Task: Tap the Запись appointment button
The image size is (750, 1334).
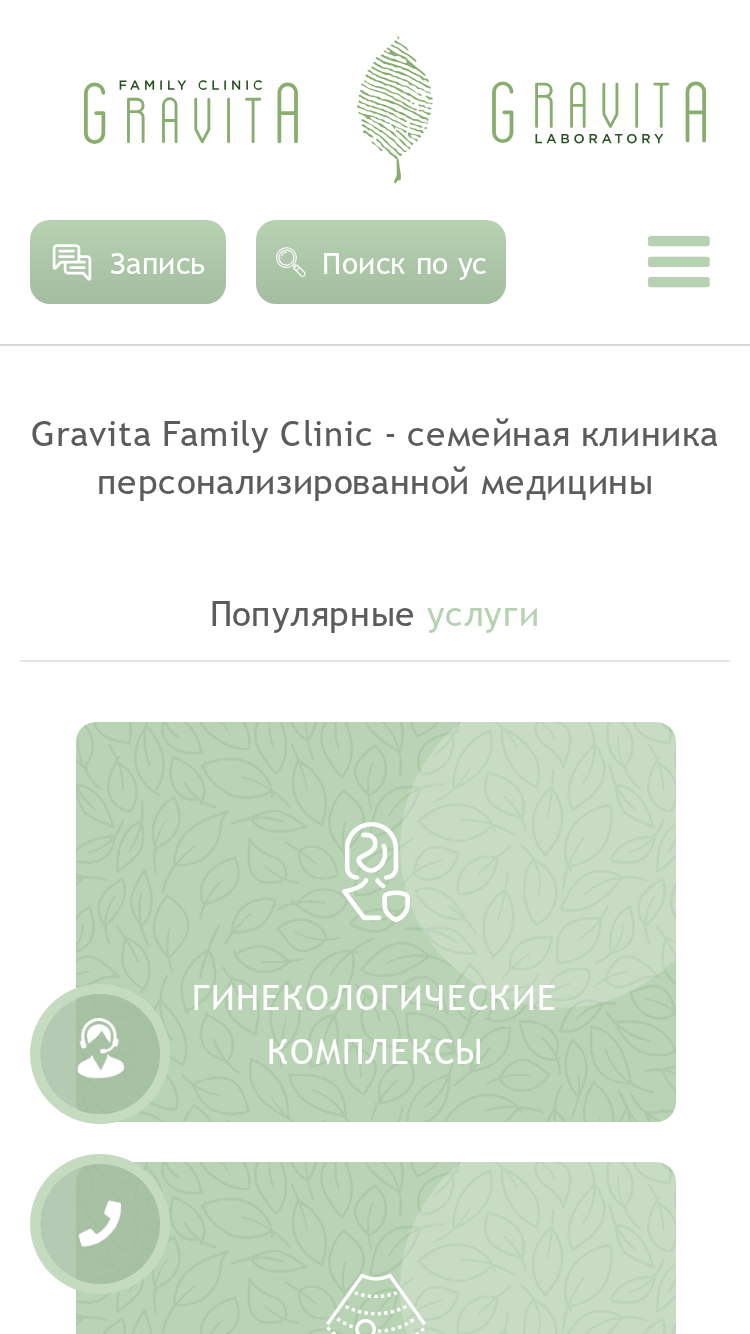Action: 128,262
